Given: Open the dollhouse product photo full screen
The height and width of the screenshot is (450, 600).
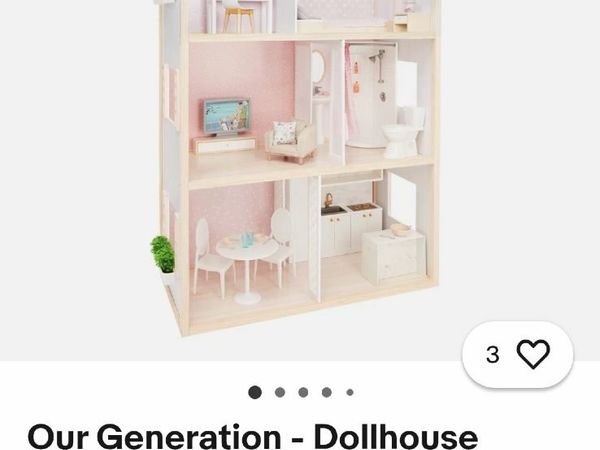Looking at the screenshot, I should (x=300, y=170).
